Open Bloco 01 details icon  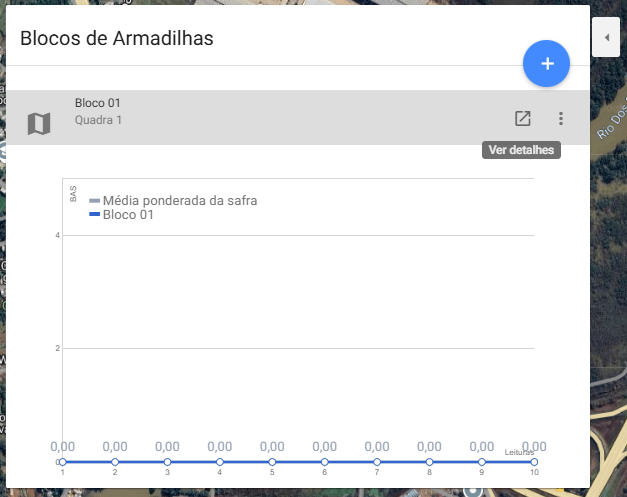(522, 119)
